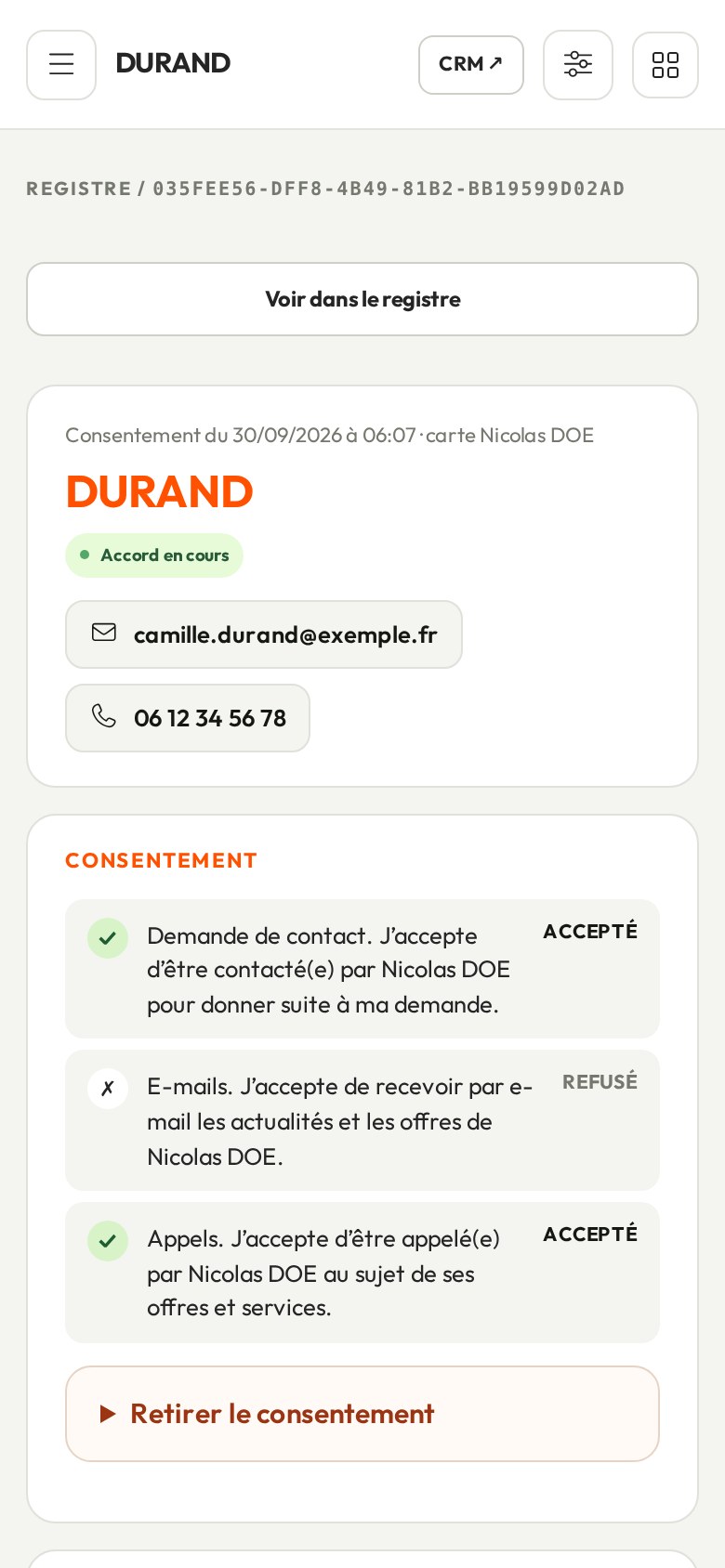Open the grid apps icon
Viewport: 725px width, 1568px height.
pos(666,65)
